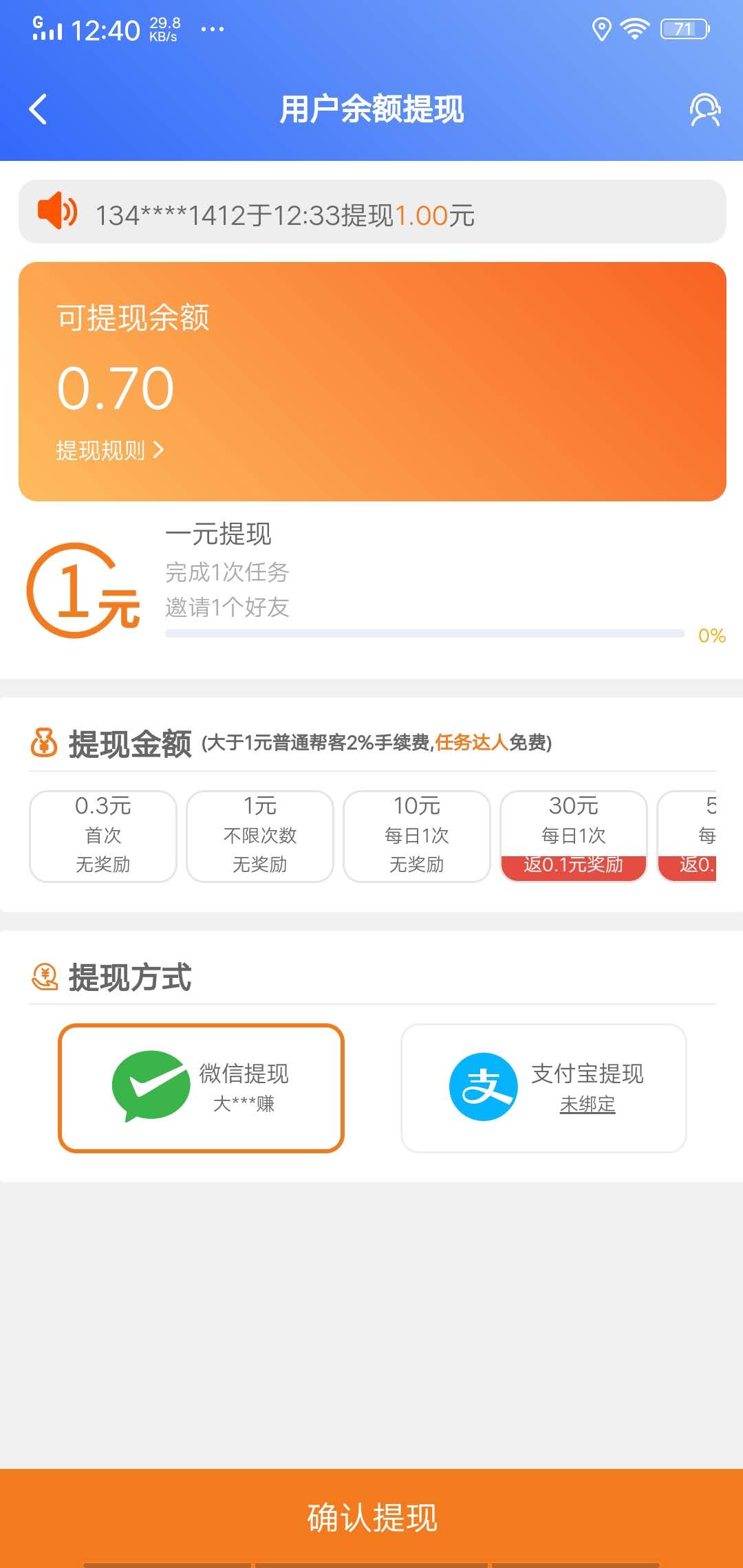This screenshot has width=743, height=1568.
Task: Open the ellipsis menu in the status bar
Action: pyautogui.click(x=213, y=29)
